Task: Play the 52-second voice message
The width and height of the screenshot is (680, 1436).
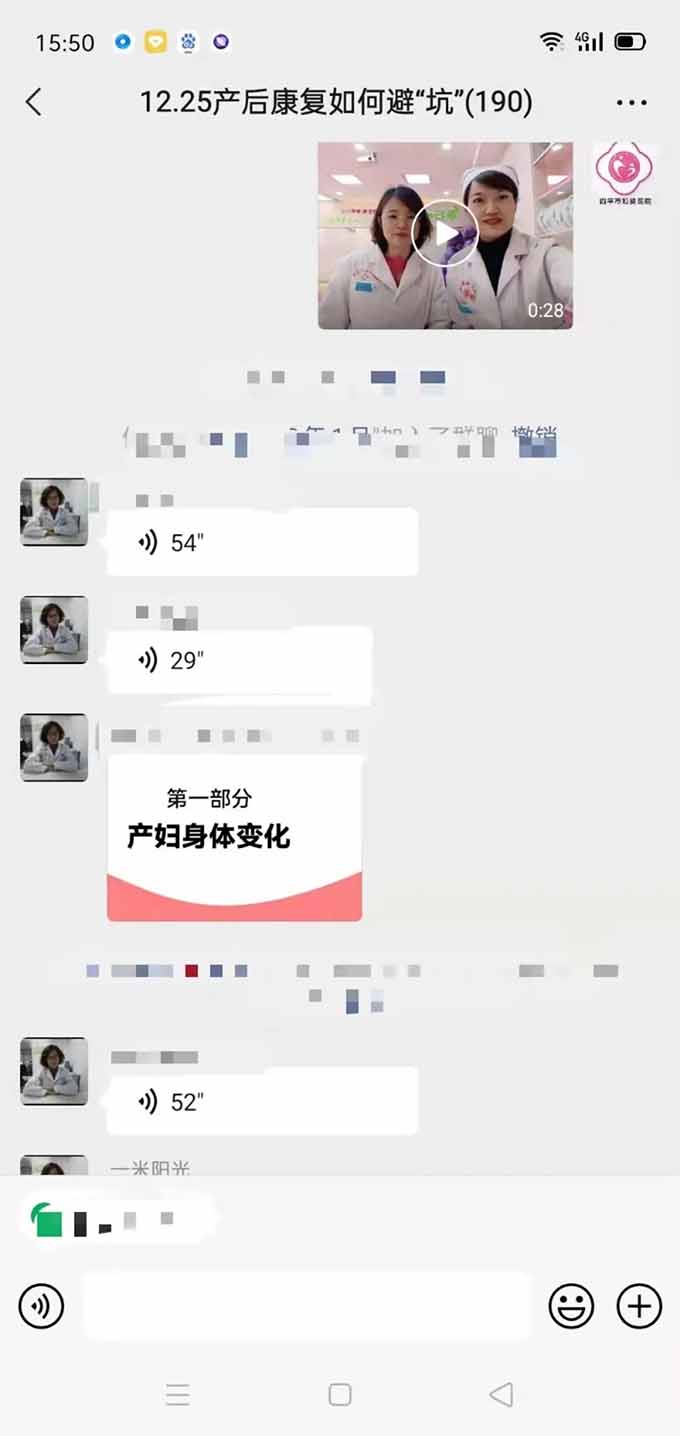Action: click(x=262, y=1101)
